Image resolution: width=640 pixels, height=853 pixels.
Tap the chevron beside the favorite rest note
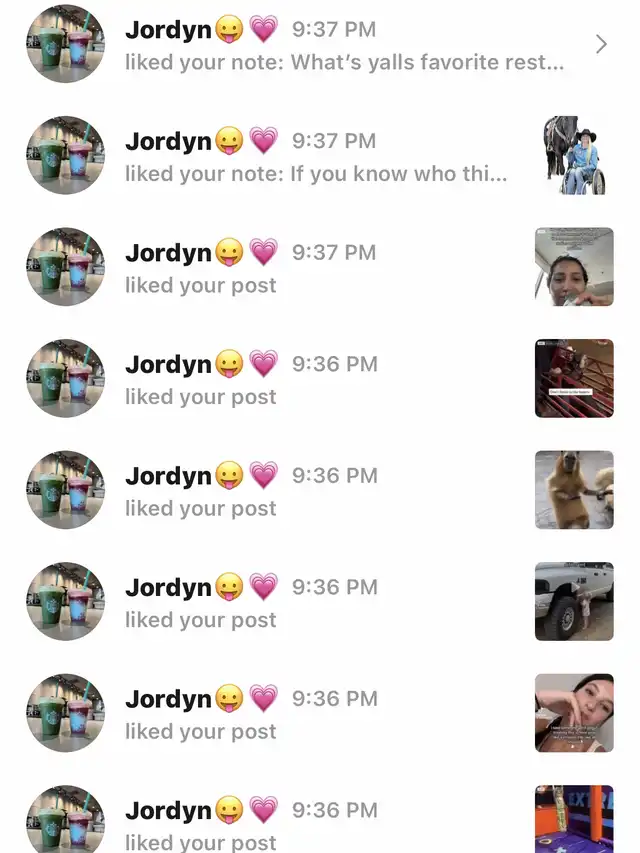click(x=600, y=44)
